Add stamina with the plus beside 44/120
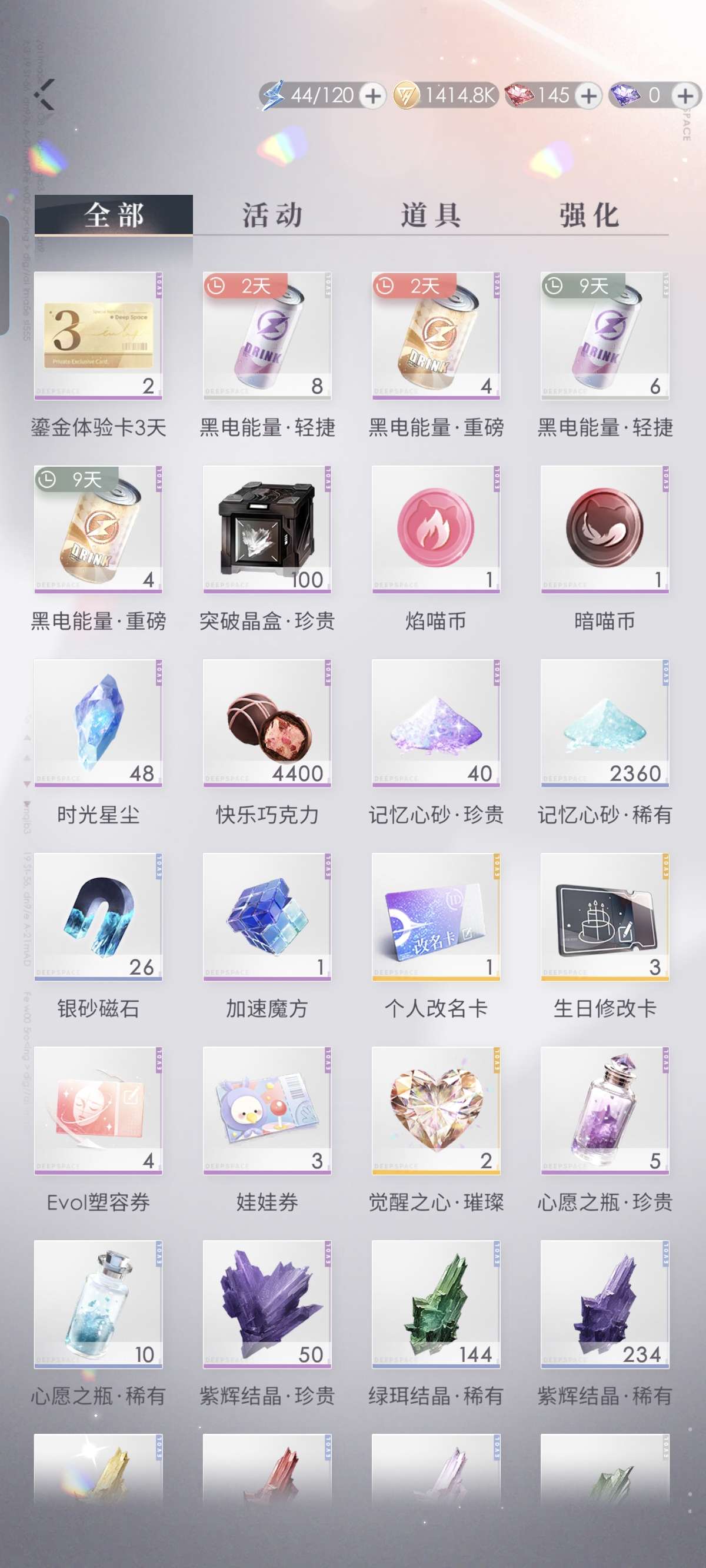The width and height of the screenshot is (706, 1568). tap(372, 95)
